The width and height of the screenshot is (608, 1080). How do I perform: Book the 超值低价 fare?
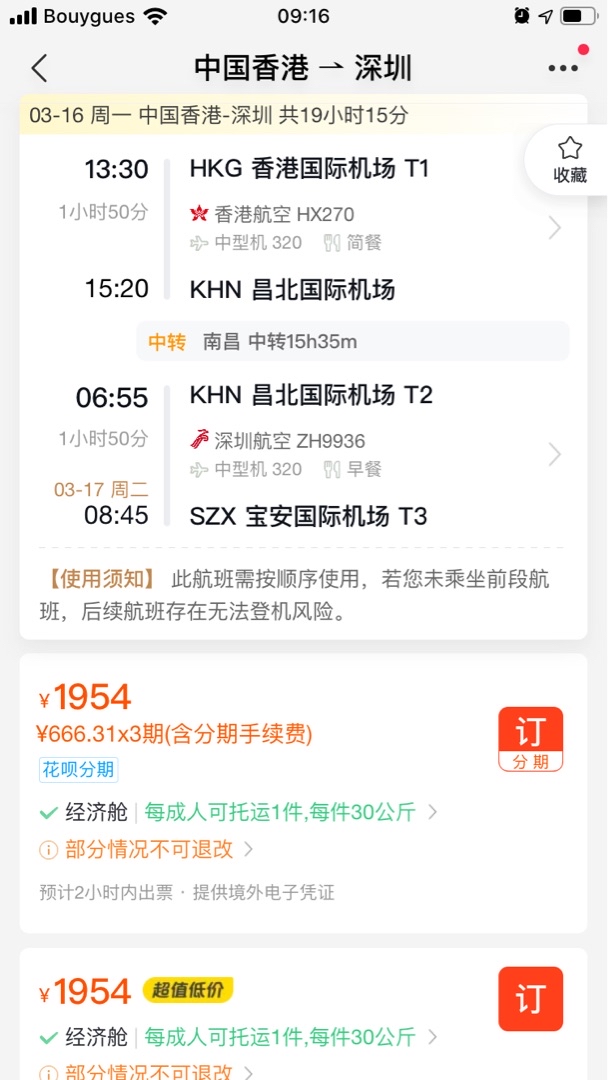click(x=531, y=999)
